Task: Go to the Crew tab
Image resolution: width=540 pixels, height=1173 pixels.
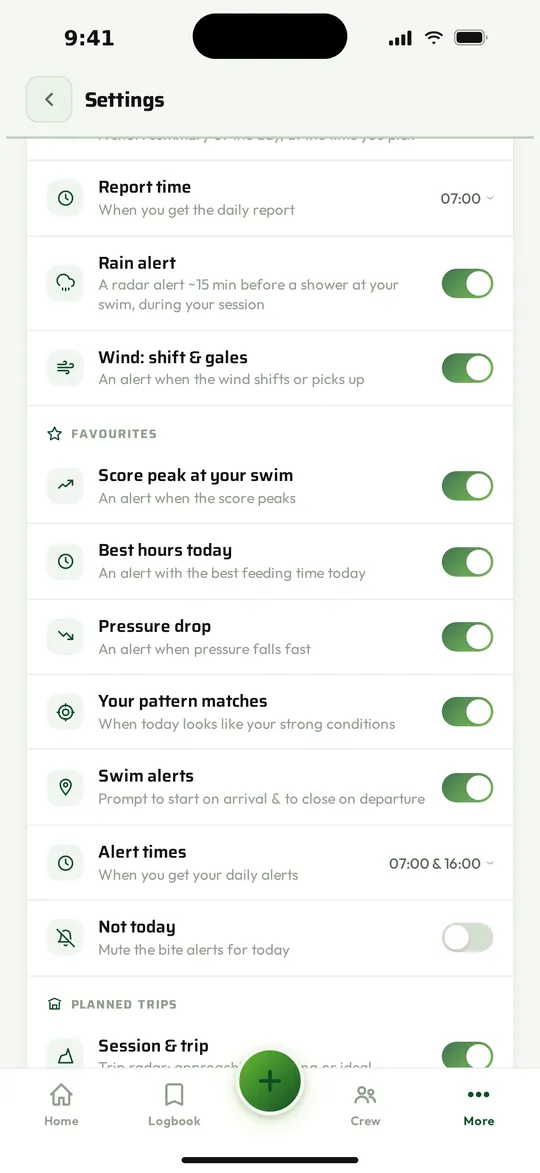Action: (x=365, y=1105)
